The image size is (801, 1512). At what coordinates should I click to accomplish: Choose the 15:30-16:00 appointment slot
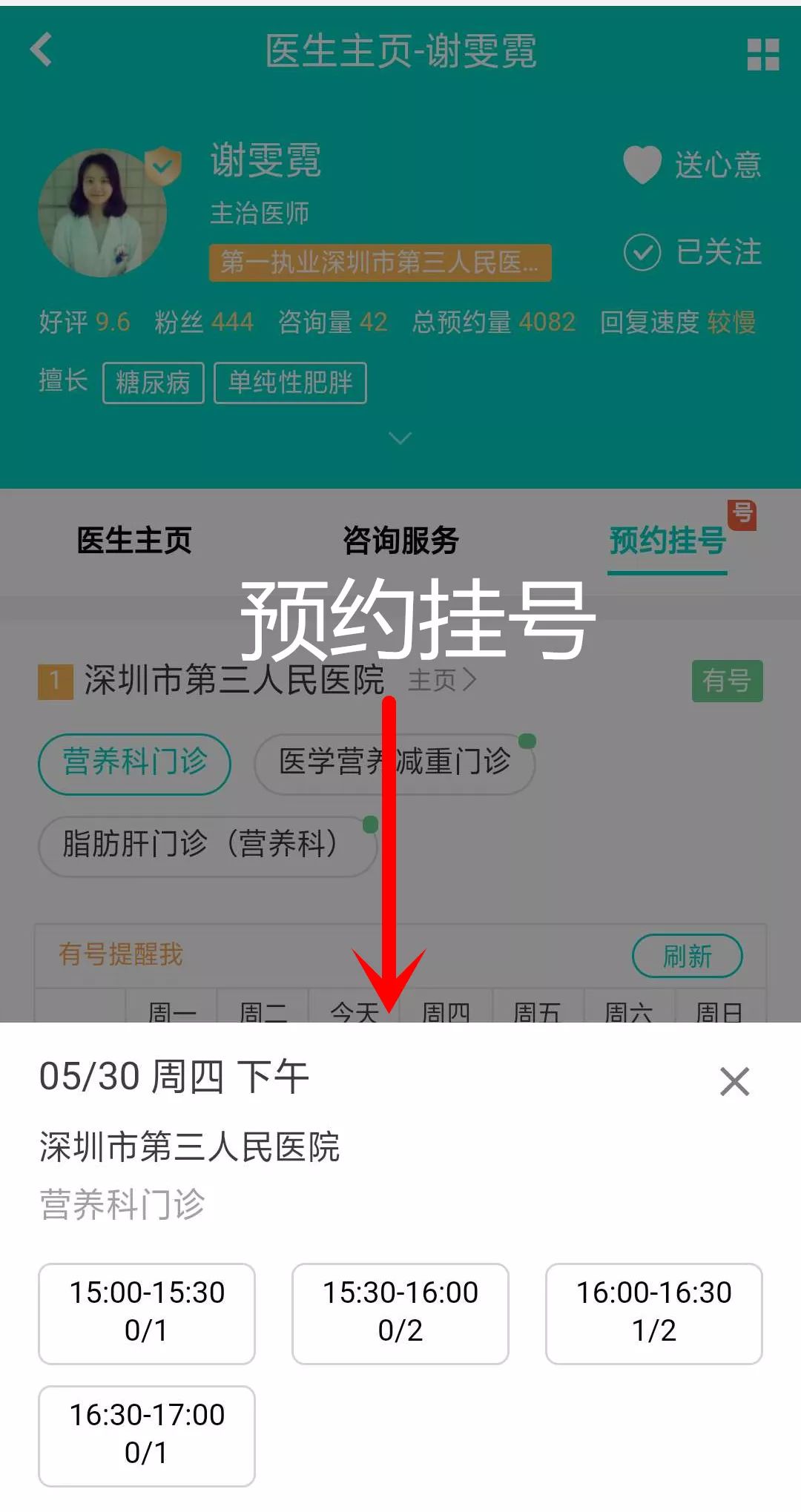[400, 1313]
